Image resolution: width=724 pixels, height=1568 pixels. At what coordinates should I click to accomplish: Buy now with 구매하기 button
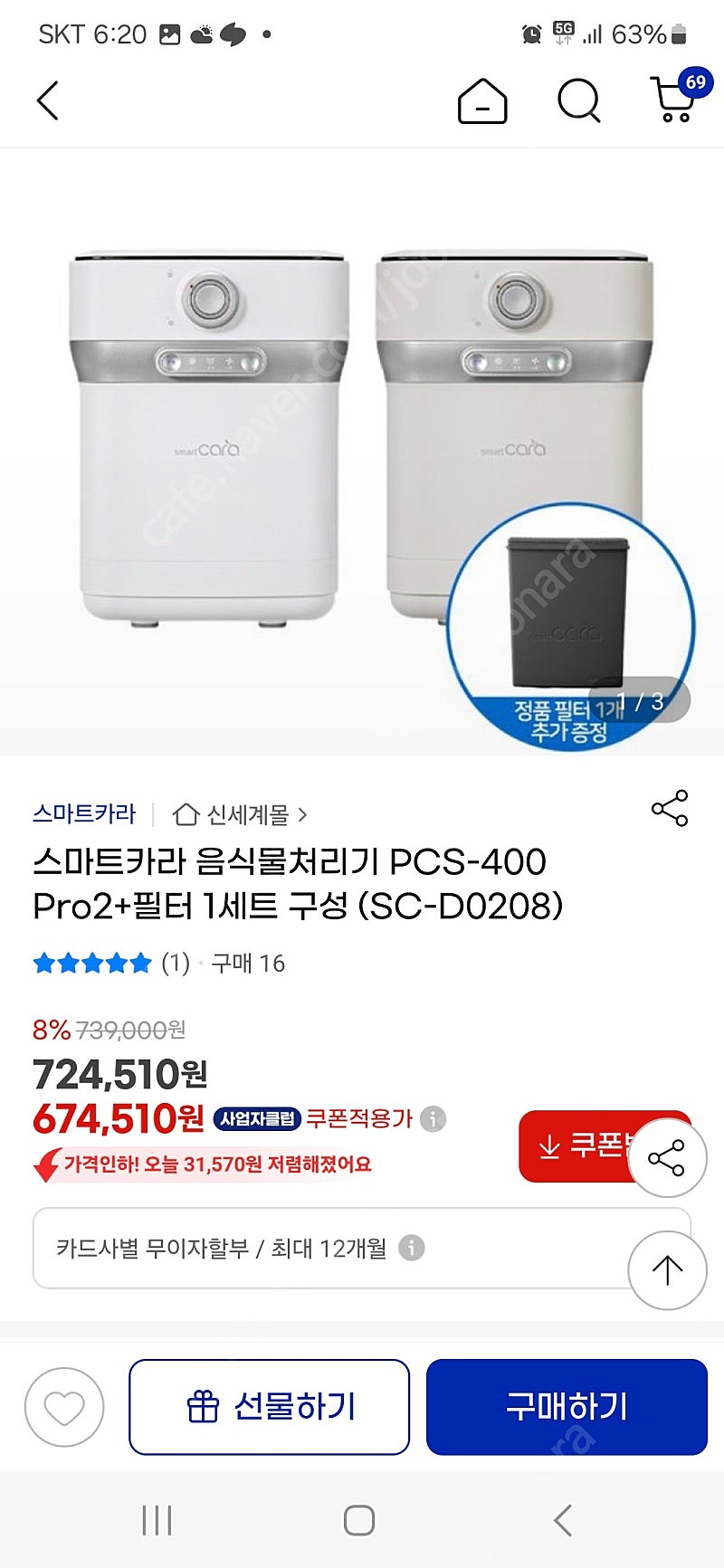coord(567,1407)
